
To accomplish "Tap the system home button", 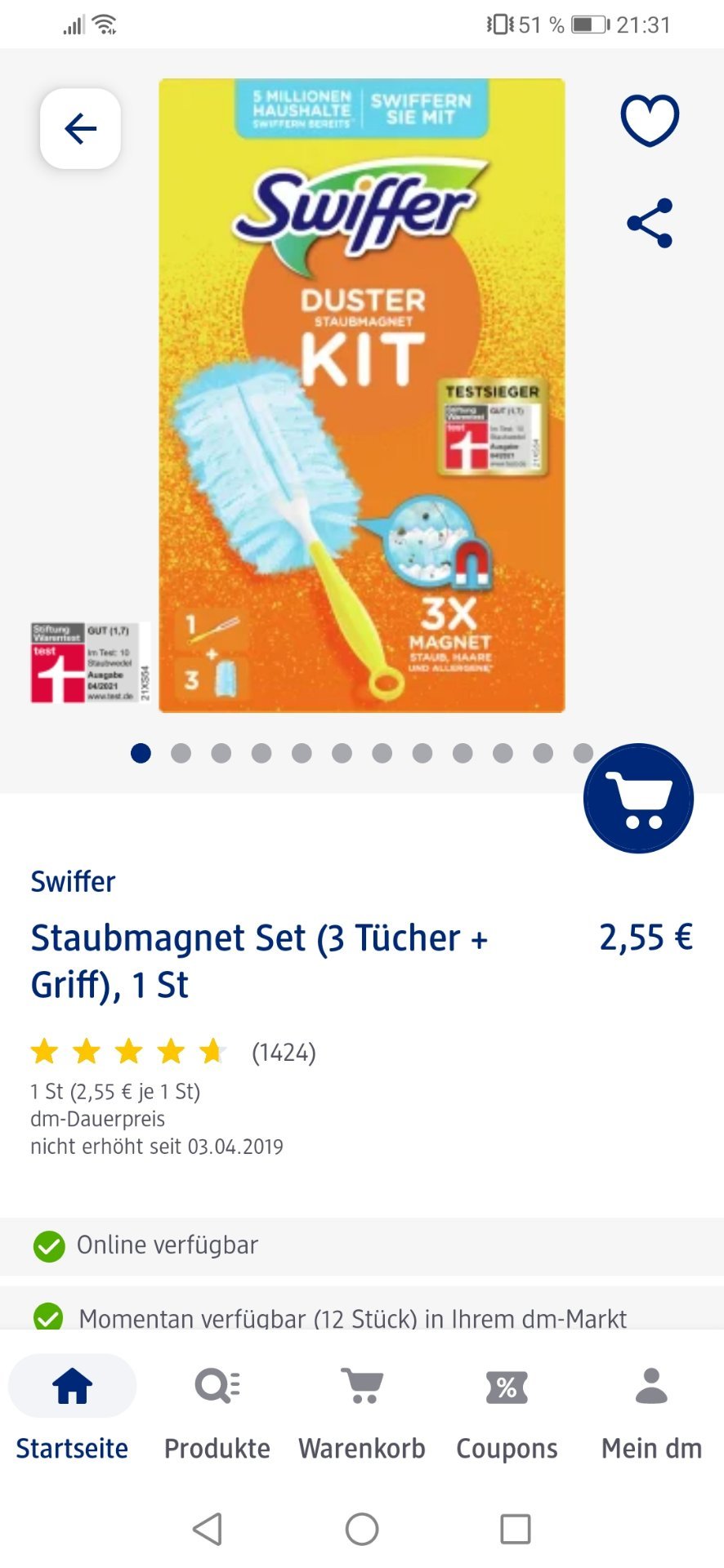I will pos(362,1529).
